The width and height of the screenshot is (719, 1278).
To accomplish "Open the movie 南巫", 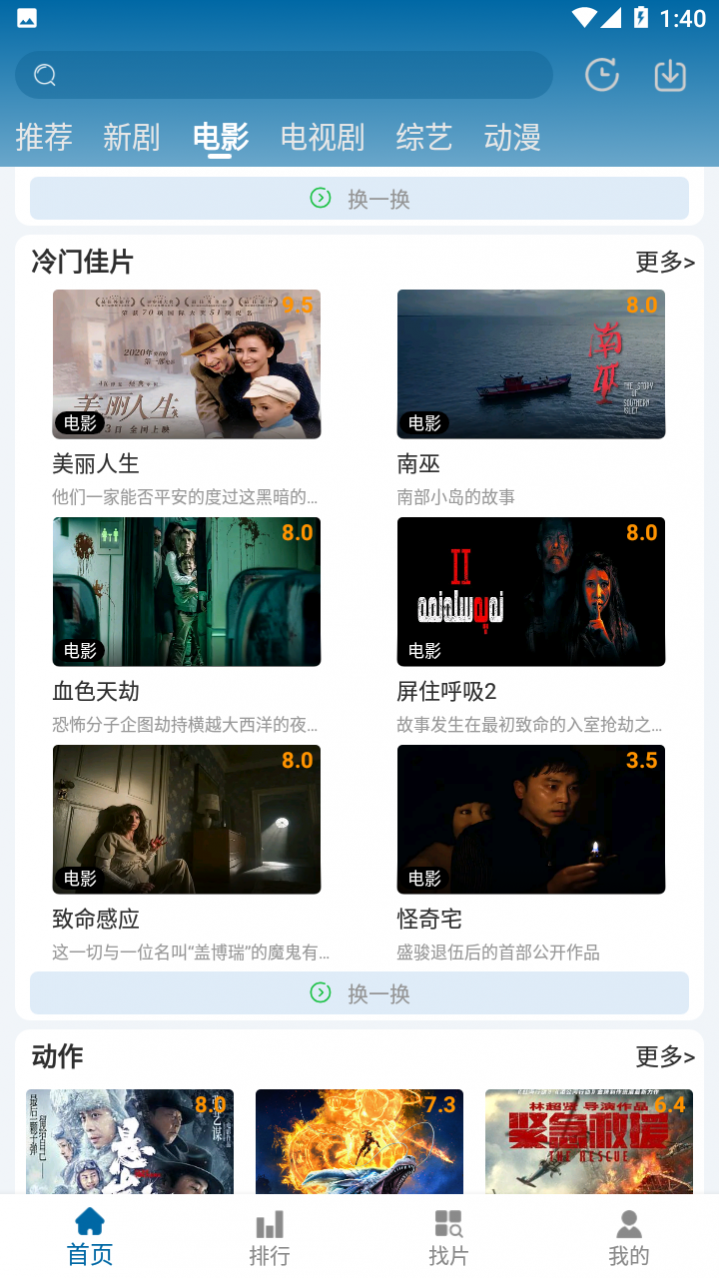I will click(x=531, y=365).
